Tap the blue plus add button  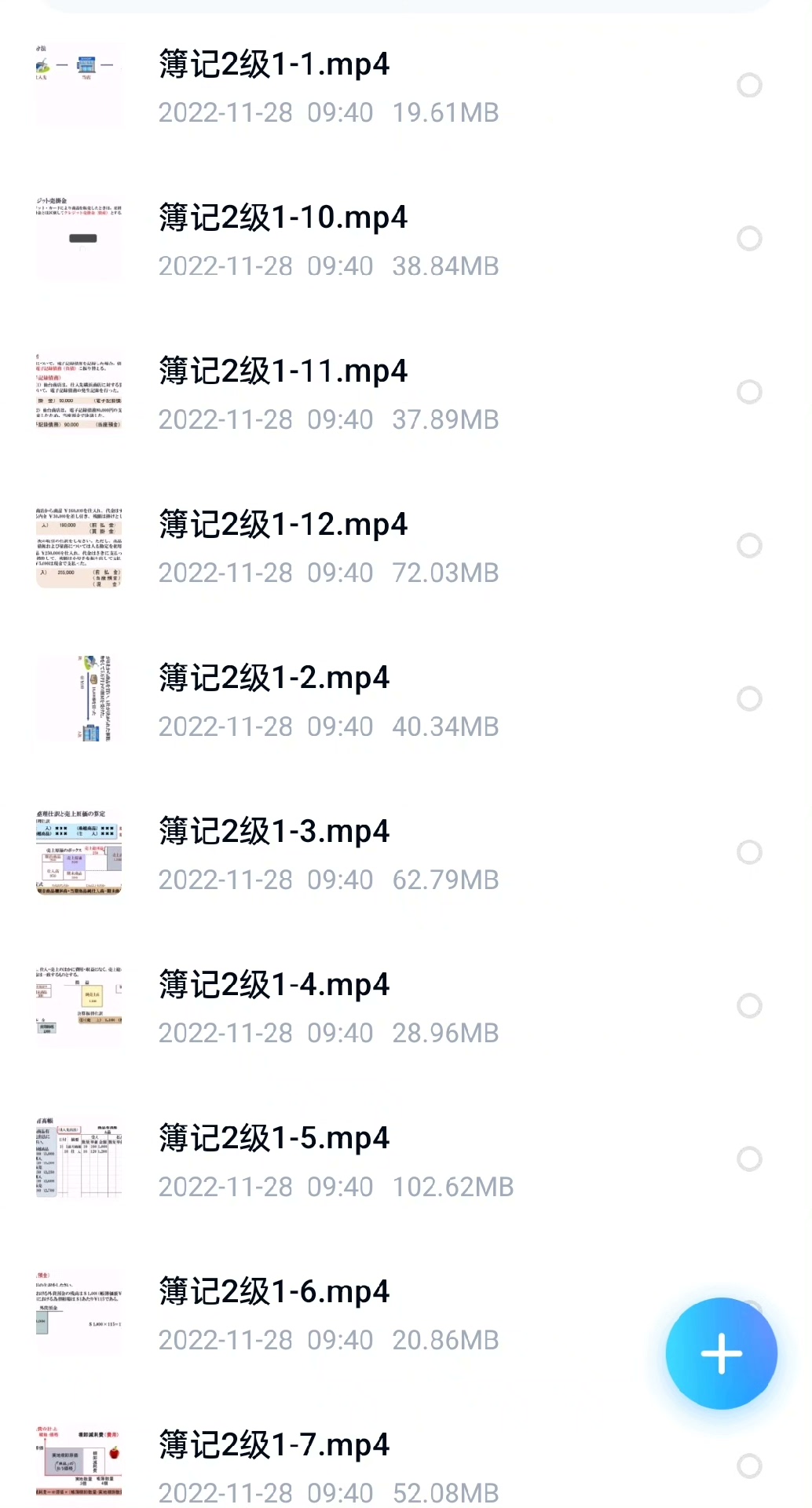(721, 1353)
